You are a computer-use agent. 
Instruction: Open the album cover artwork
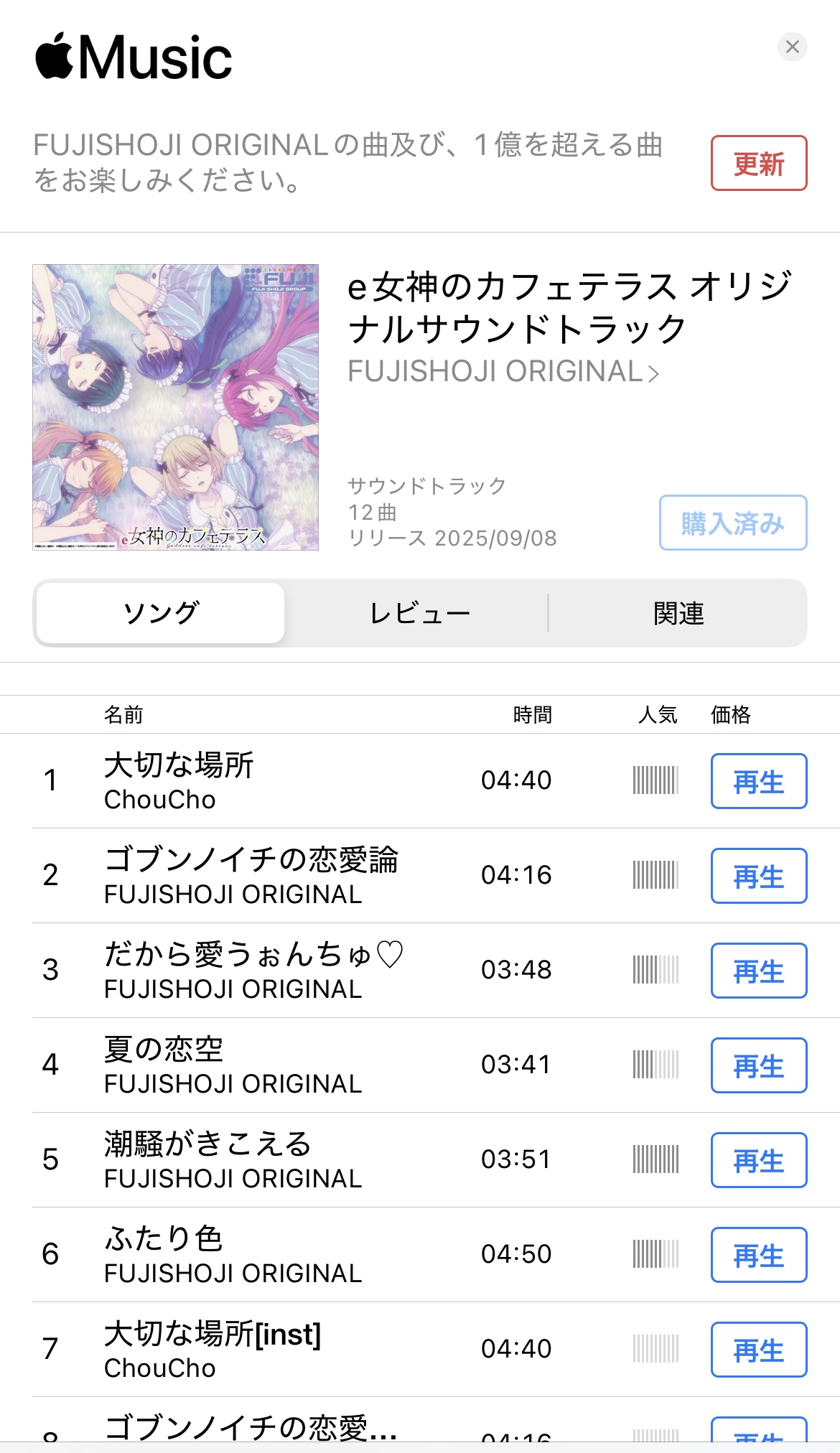[175, 407]
